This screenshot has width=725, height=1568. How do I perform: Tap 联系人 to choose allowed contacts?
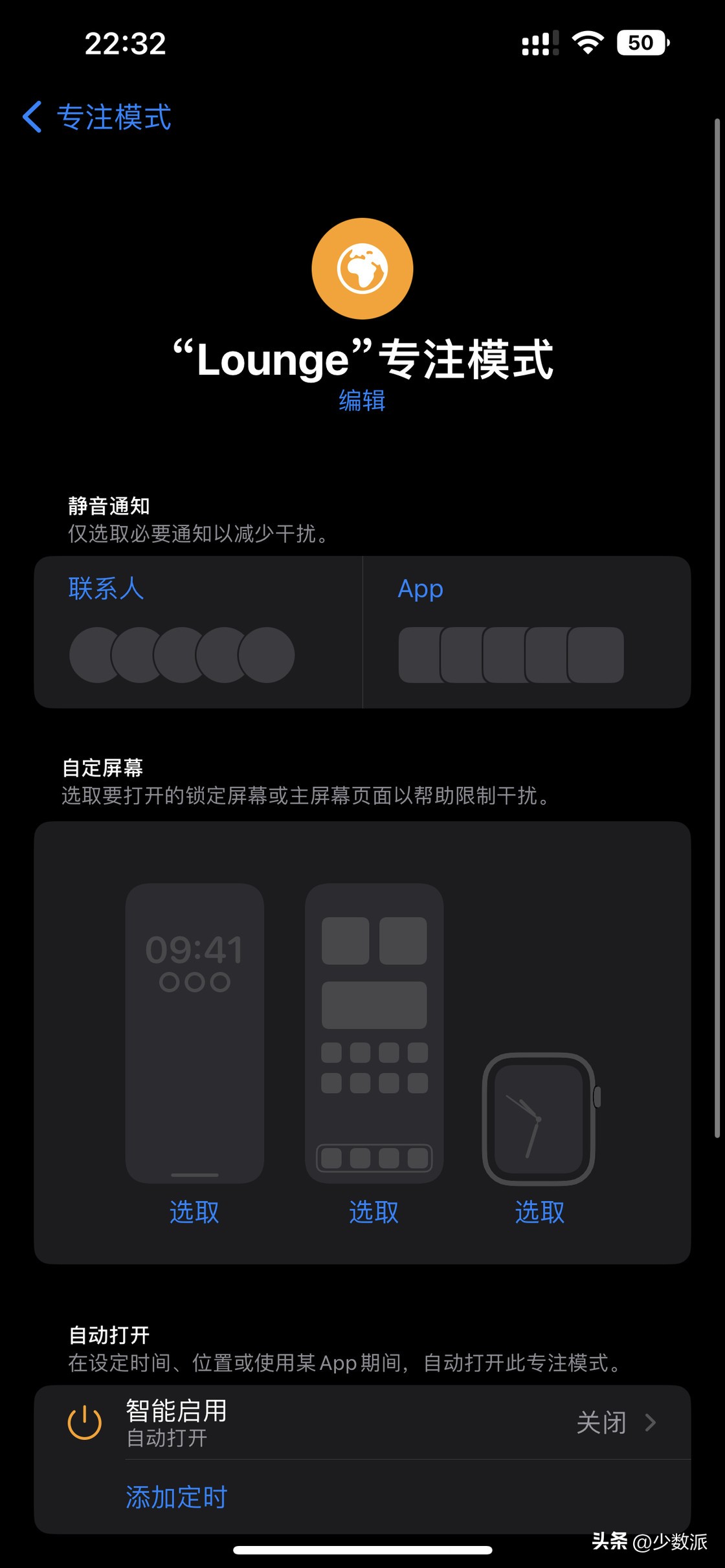[106, 588]
